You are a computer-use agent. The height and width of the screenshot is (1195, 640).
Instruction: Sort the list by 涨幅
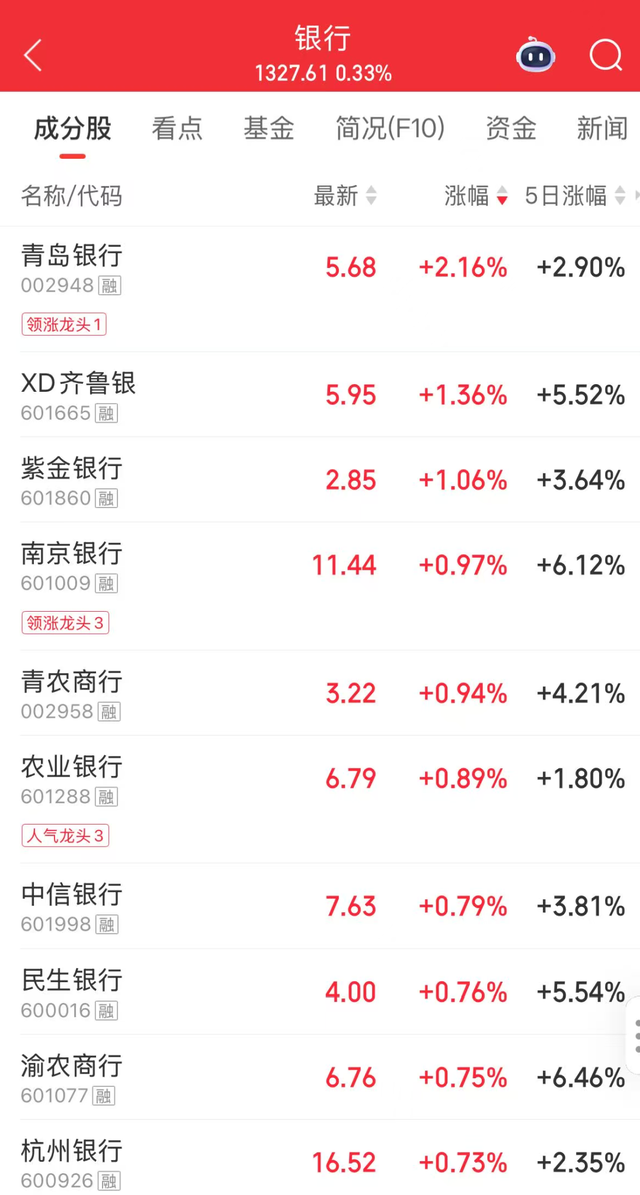tap(476, 196)
